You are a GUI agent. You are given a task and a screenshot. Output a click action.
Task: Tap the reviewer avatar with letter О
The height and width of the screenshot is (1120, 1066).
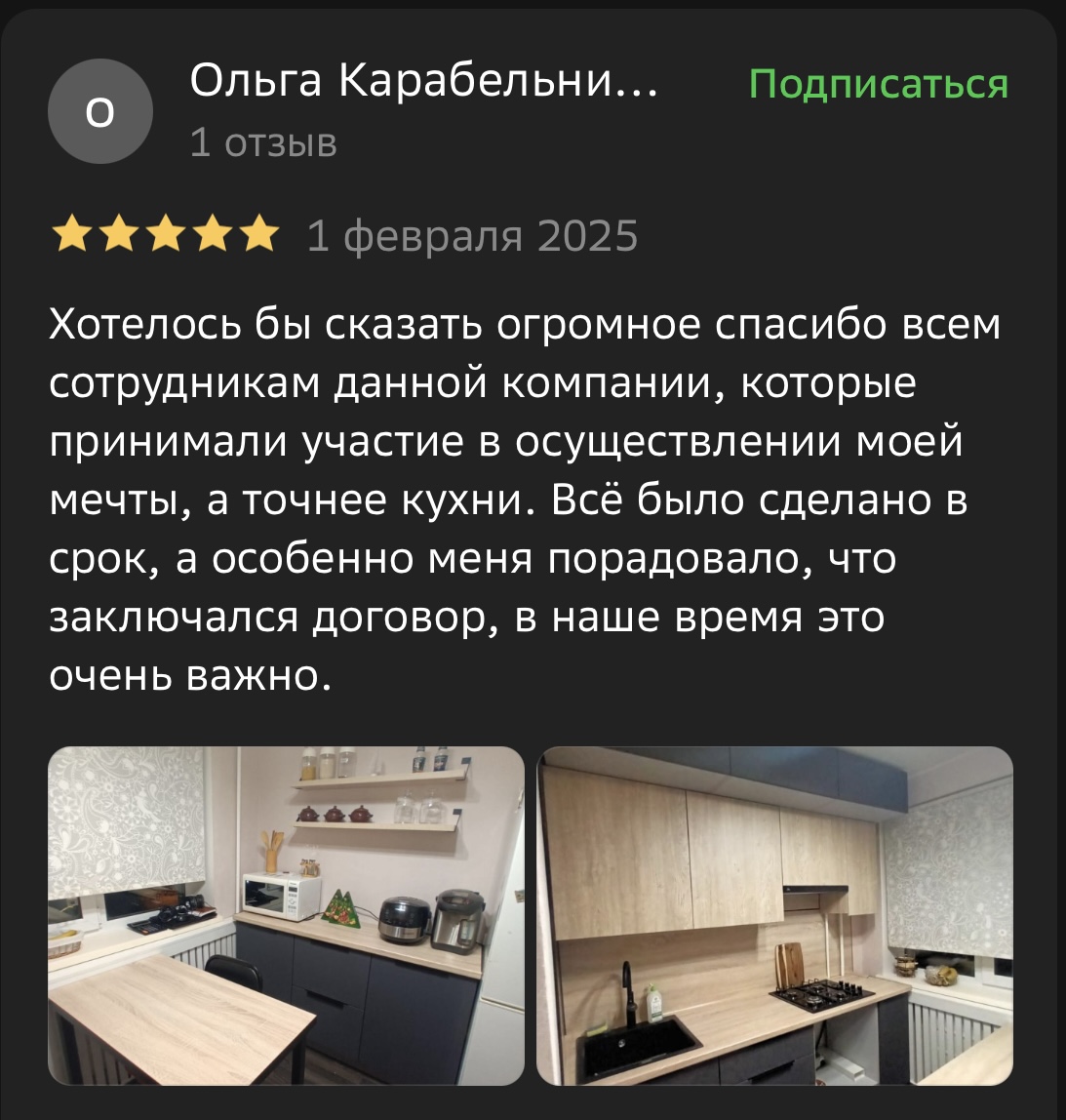tap(99, 111)
